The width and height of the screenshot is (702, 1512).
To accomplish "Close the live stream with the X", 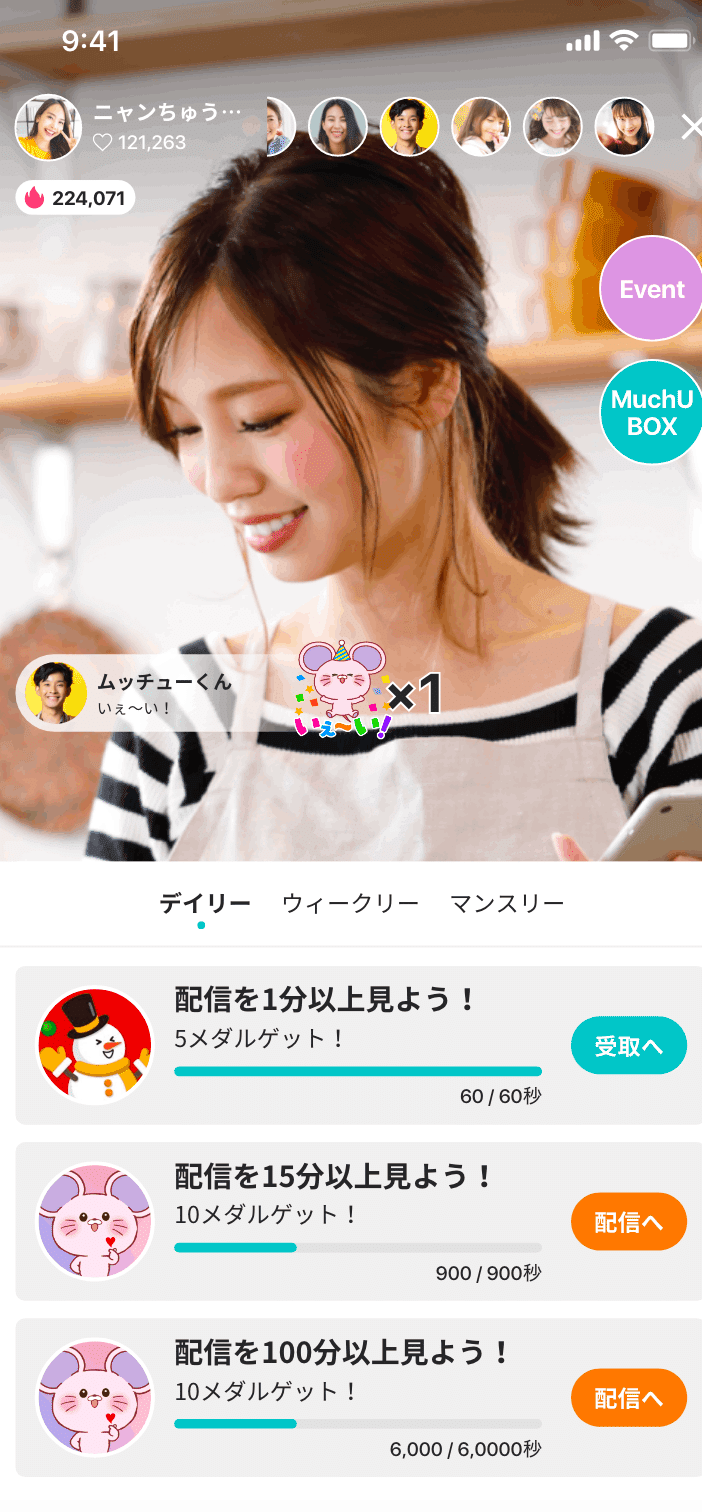I will pos(690,127).
